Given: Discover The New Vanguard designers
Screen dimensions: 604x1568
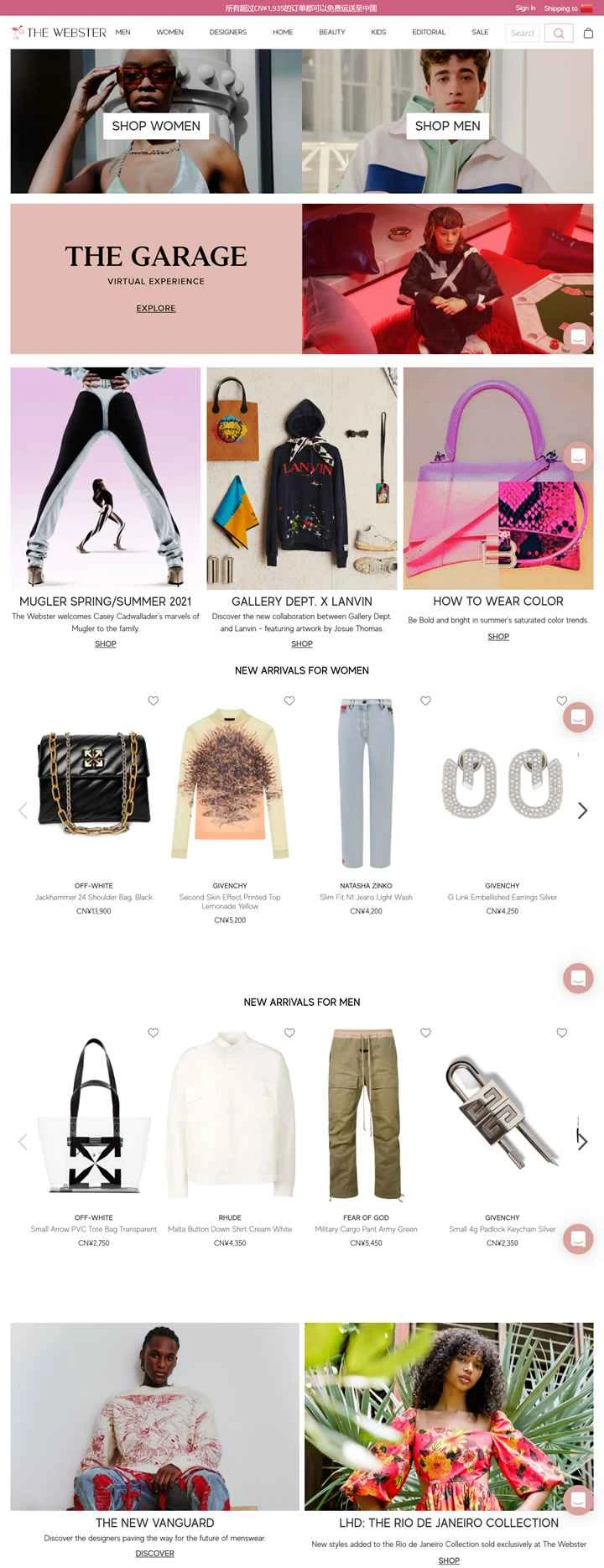Looking at the screenshot, I should point(154,1554).
